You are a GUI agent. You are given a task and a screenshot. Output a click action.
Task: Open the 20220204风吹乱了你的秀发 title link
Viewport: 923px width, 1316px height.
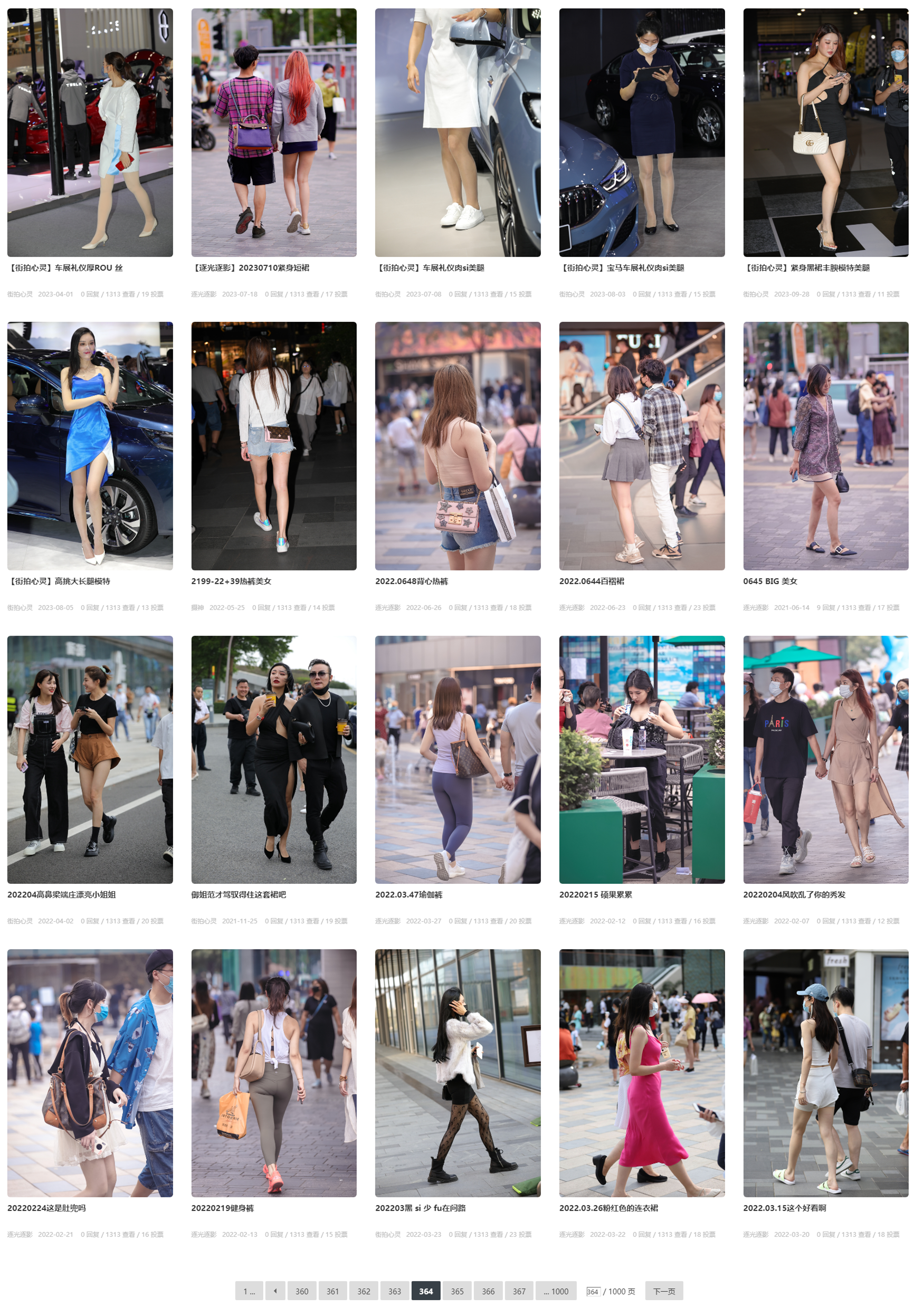coord(793,894)
